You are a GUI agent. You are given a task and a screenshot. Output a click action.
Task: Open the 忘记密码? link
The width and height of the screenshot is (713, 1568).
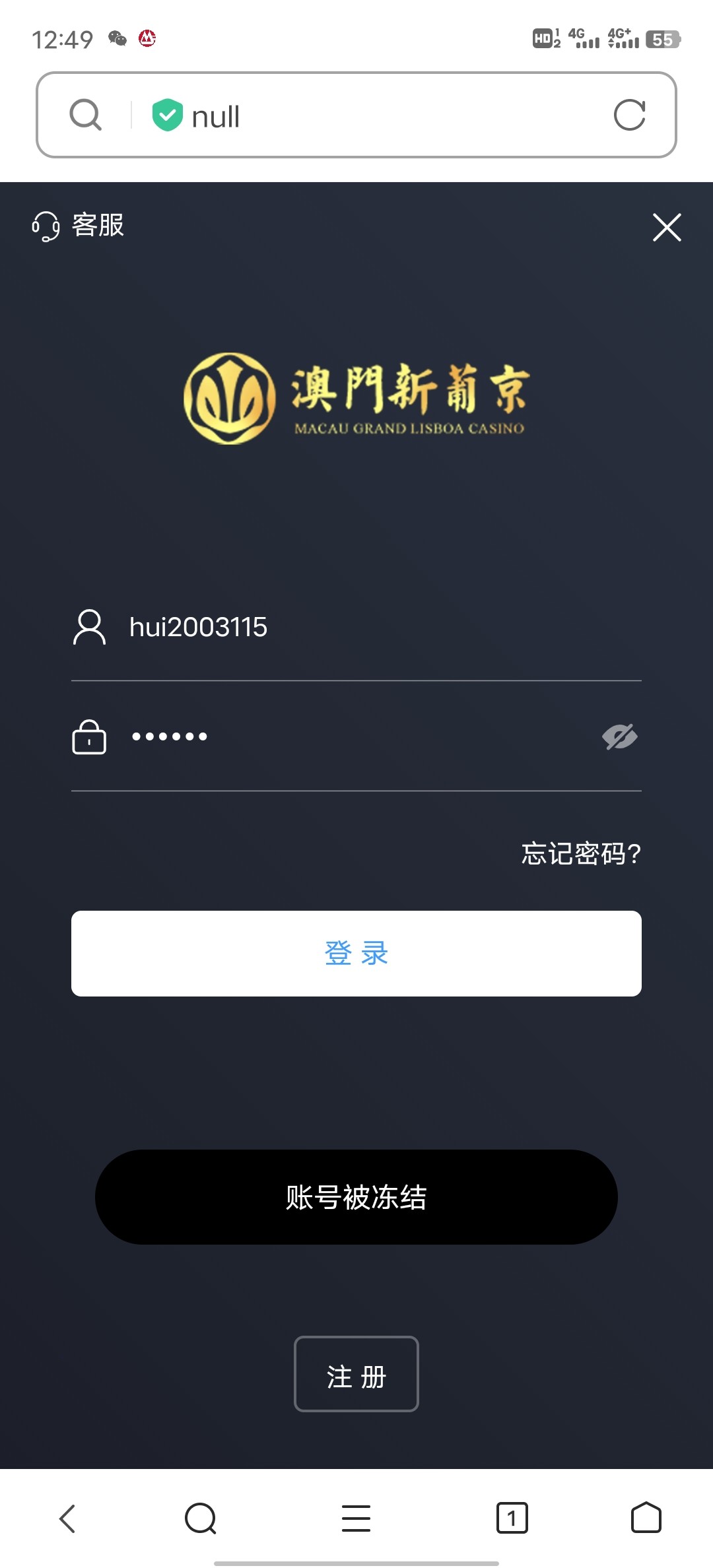(581, 853)
